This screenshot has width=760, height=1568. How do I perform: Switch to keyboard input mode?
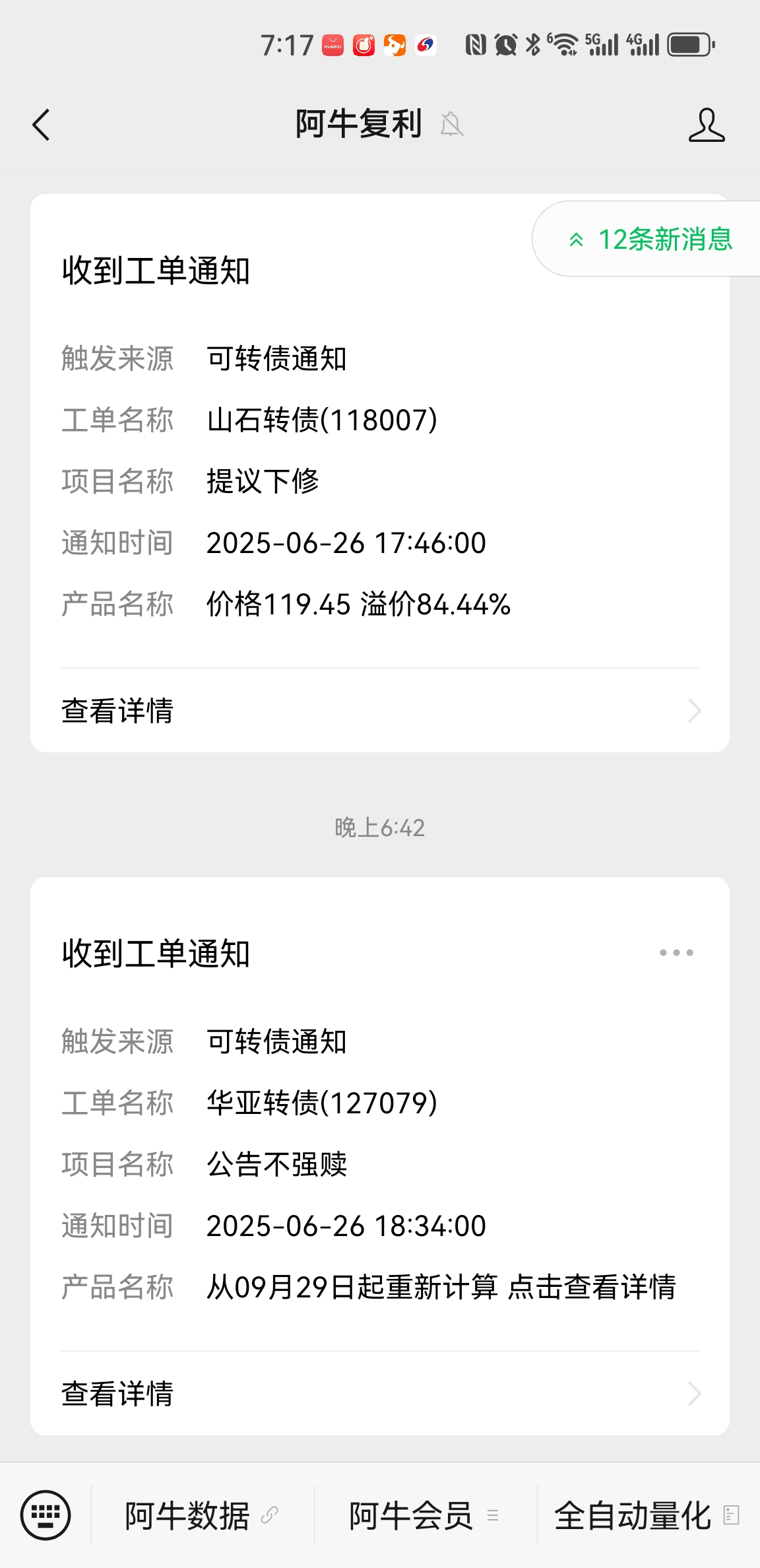pyautogui.click(x=46, y=1515)
